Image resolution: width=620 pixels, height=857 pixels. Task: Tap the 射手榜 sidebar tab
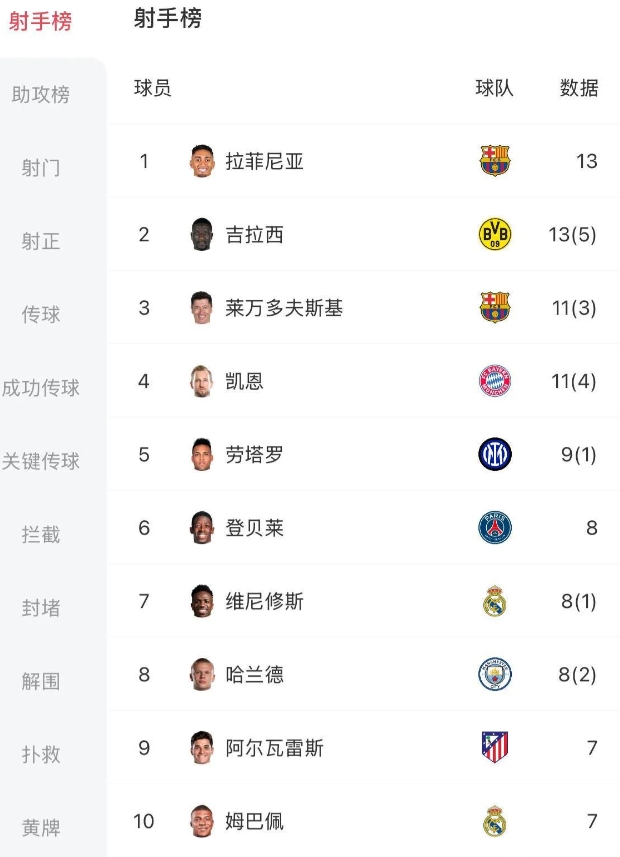pos(41,22)
